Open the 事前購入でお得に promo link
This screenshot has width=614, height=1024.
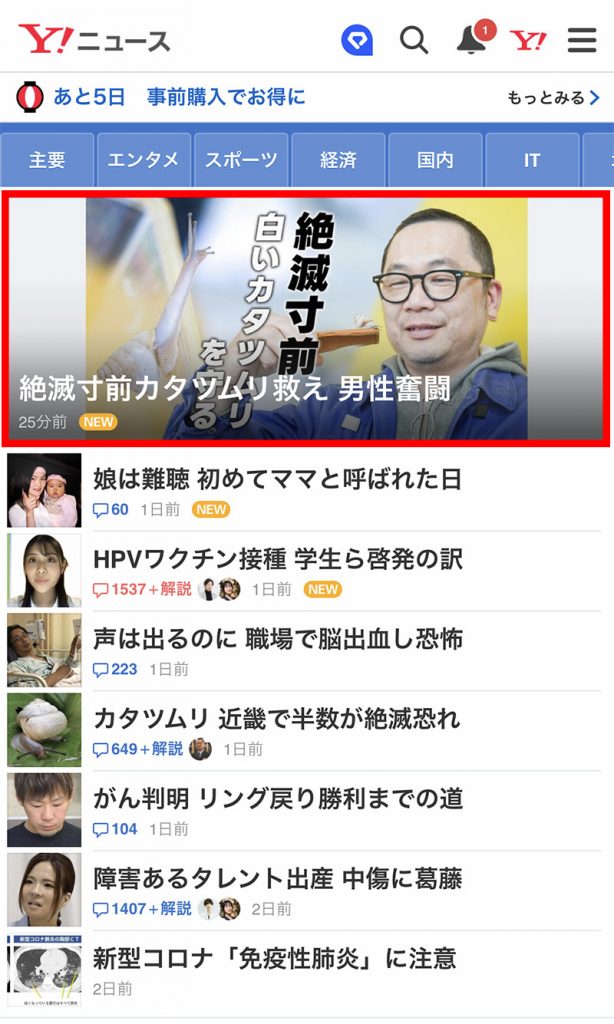tap(226, 97)
